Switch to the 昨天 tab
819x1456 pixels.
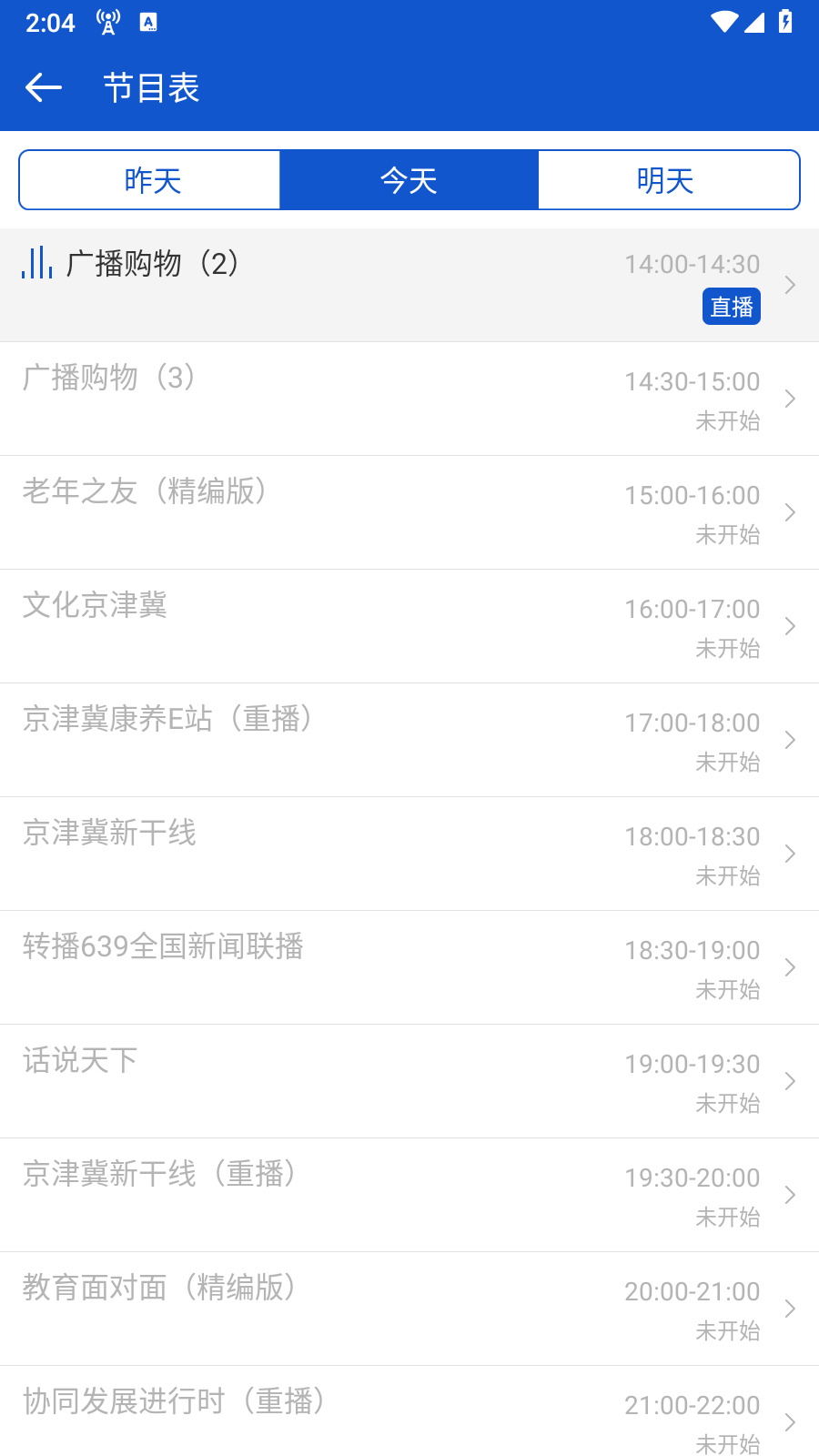150,180
